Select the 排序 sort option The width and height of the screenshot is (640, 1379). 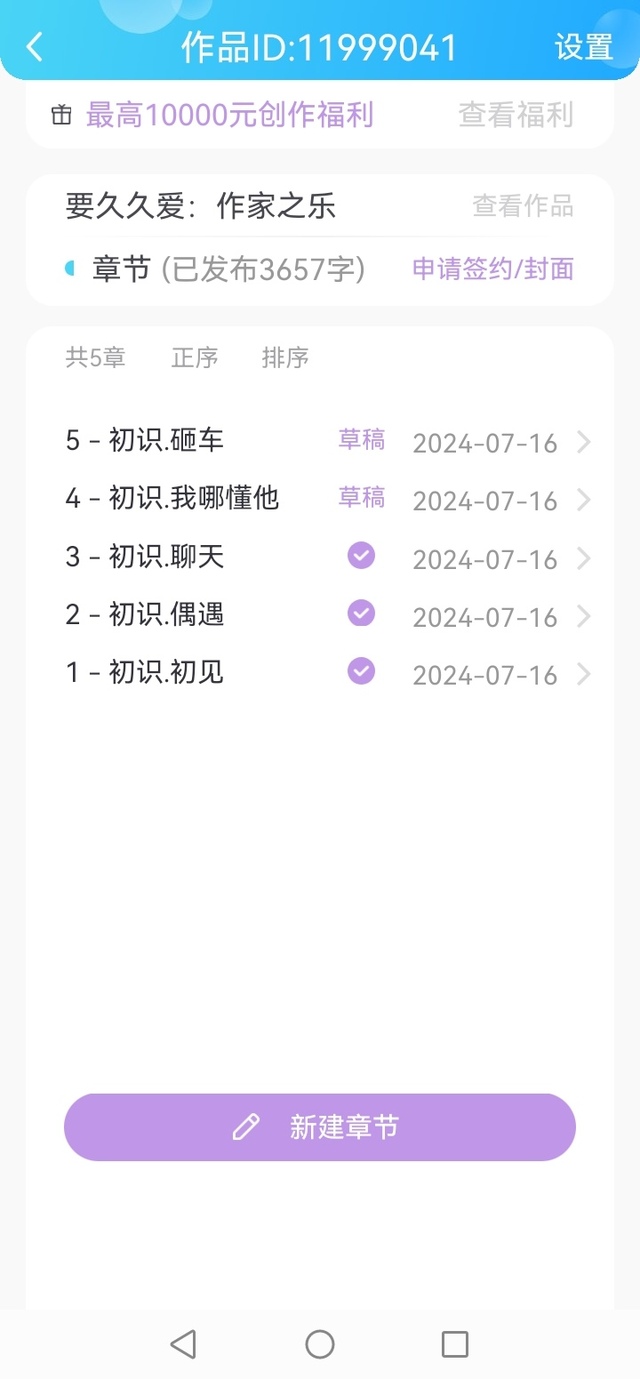pyautogui.click(x=285, y=358)
